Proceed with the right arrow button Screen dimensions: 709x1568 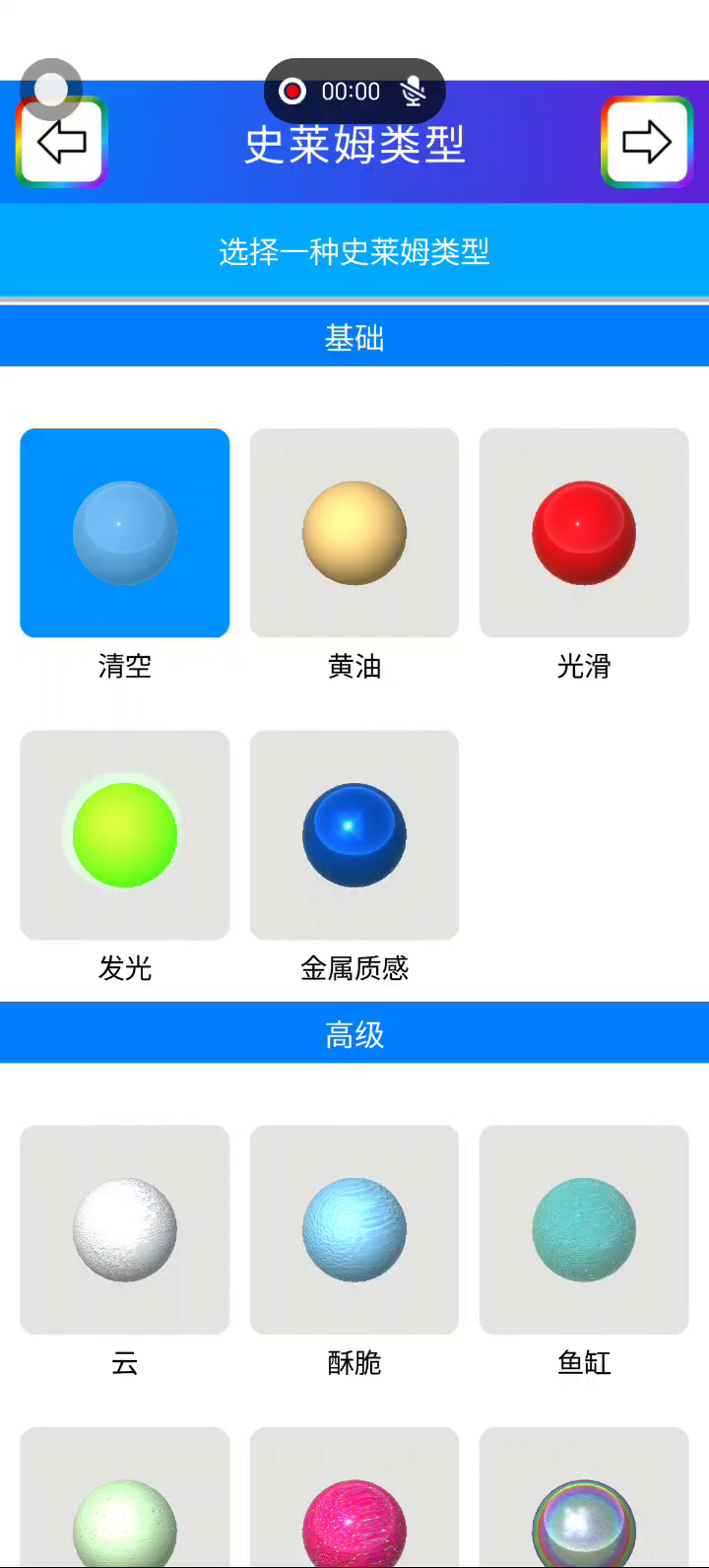point(646,143)
